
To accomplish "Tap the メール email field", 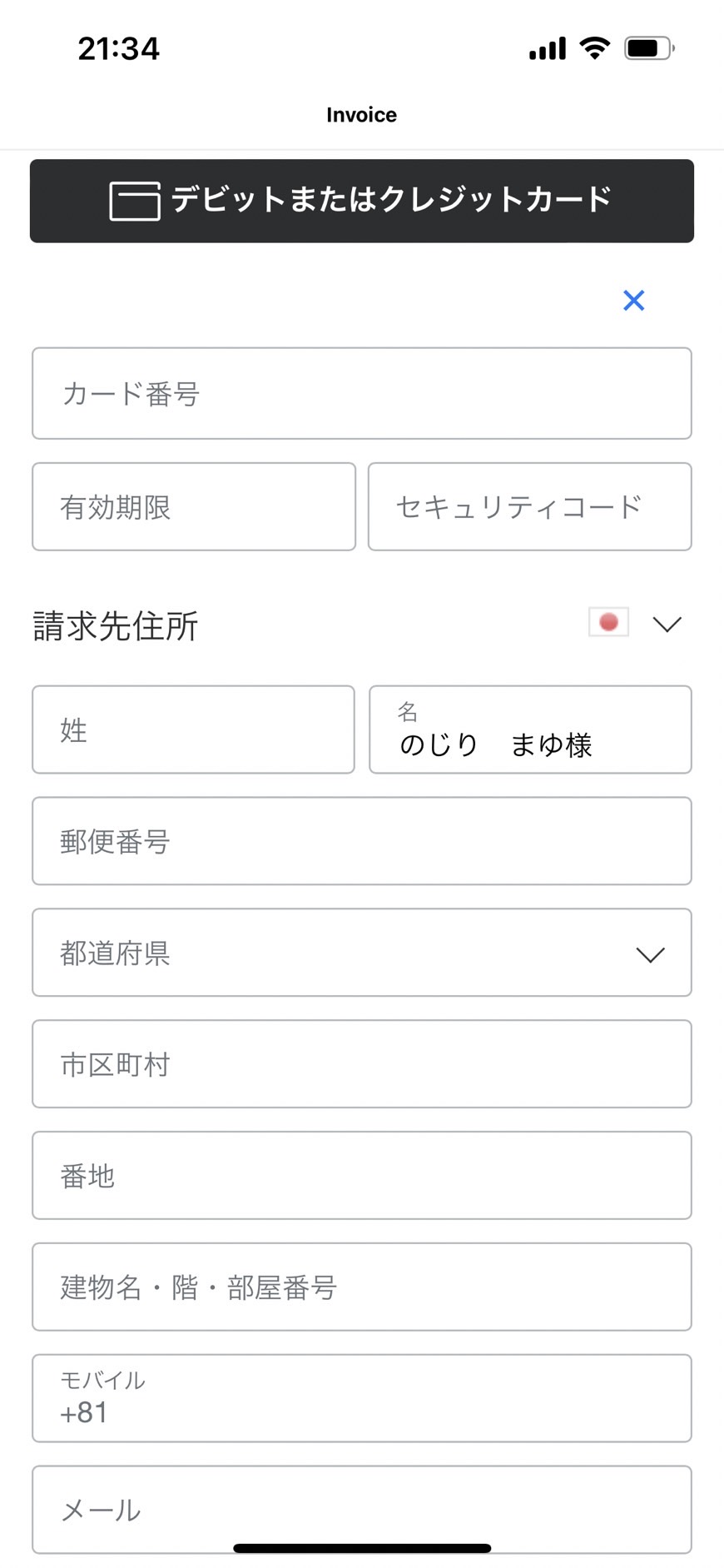I will click(x=362, y=1511).
